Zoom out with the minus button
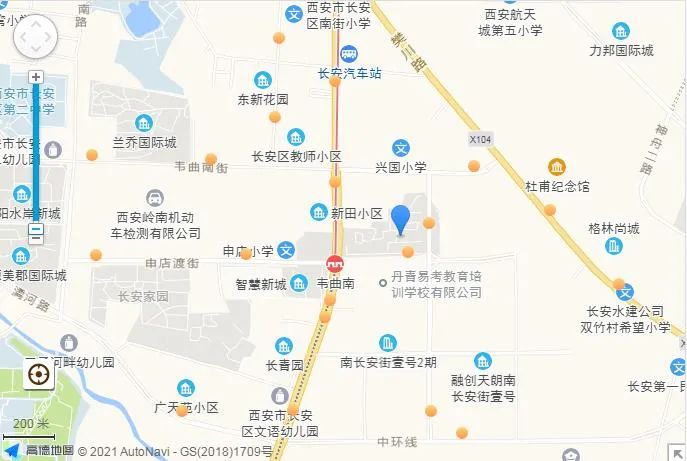 click(x=36, y=234)
